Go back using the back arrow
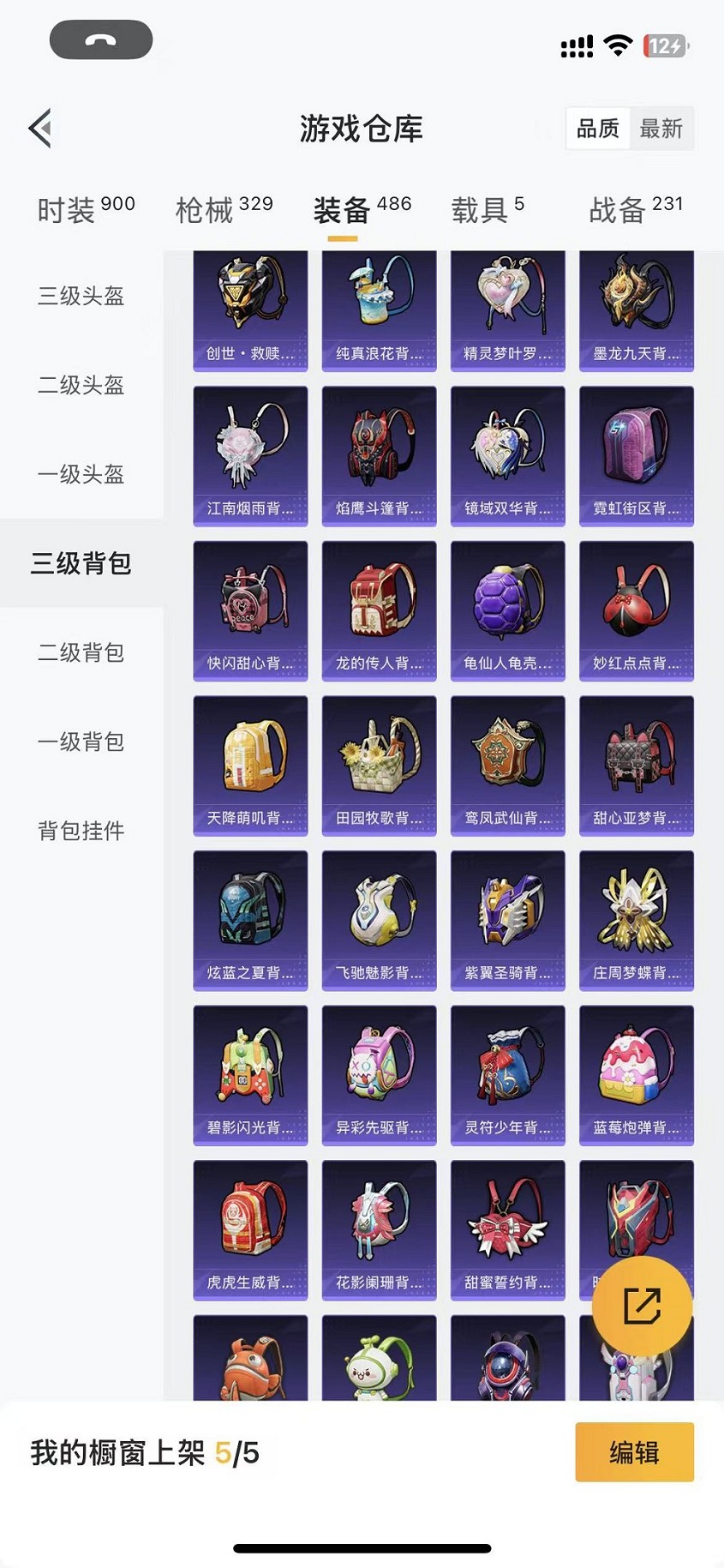This screenshot has height=1568, width=724. (x=40, y=129)
